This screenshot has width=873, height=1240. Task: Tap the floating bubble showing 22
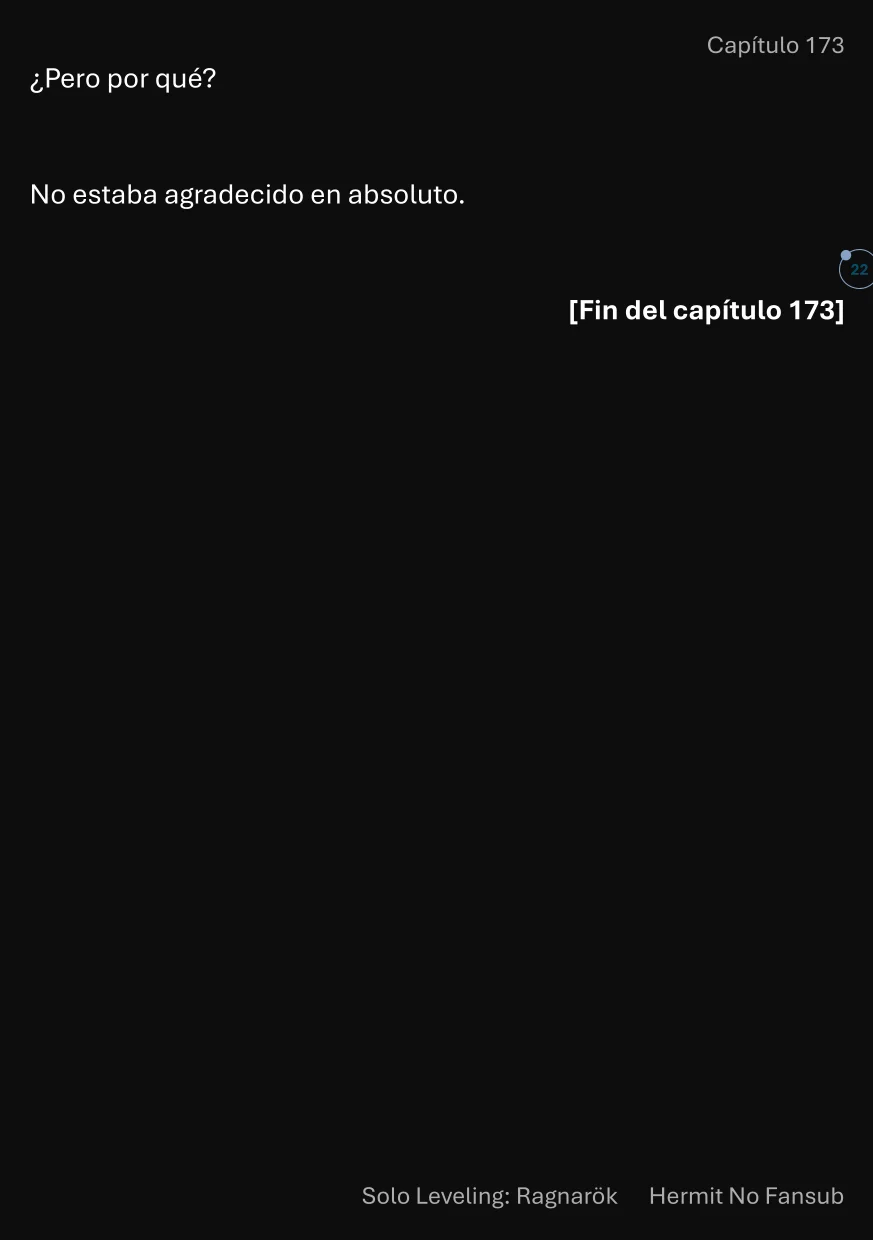click(858, 270)
